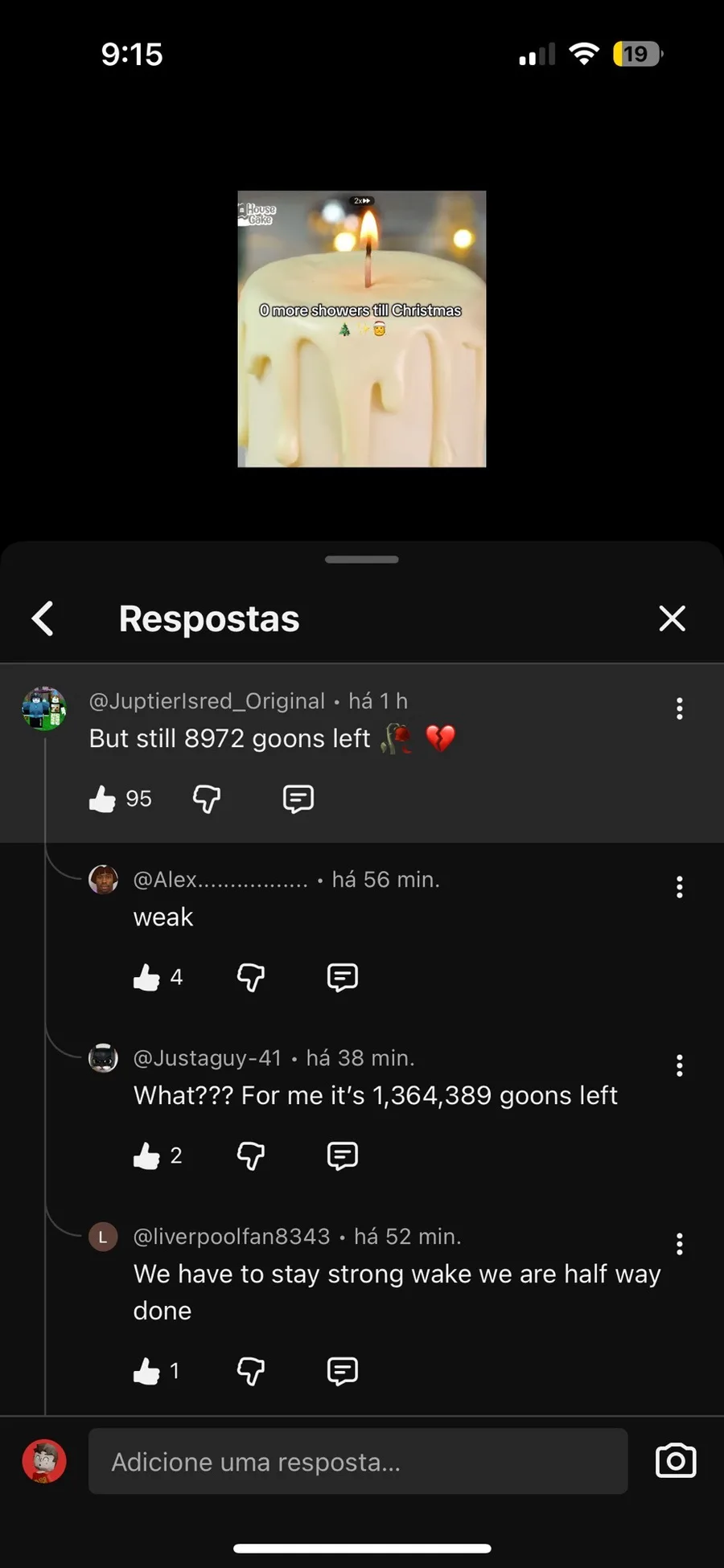This screenshot has height=1568, width=724.
Task: Like @liverpoolfan8343's reply
Action: (x=147, y=1371)
